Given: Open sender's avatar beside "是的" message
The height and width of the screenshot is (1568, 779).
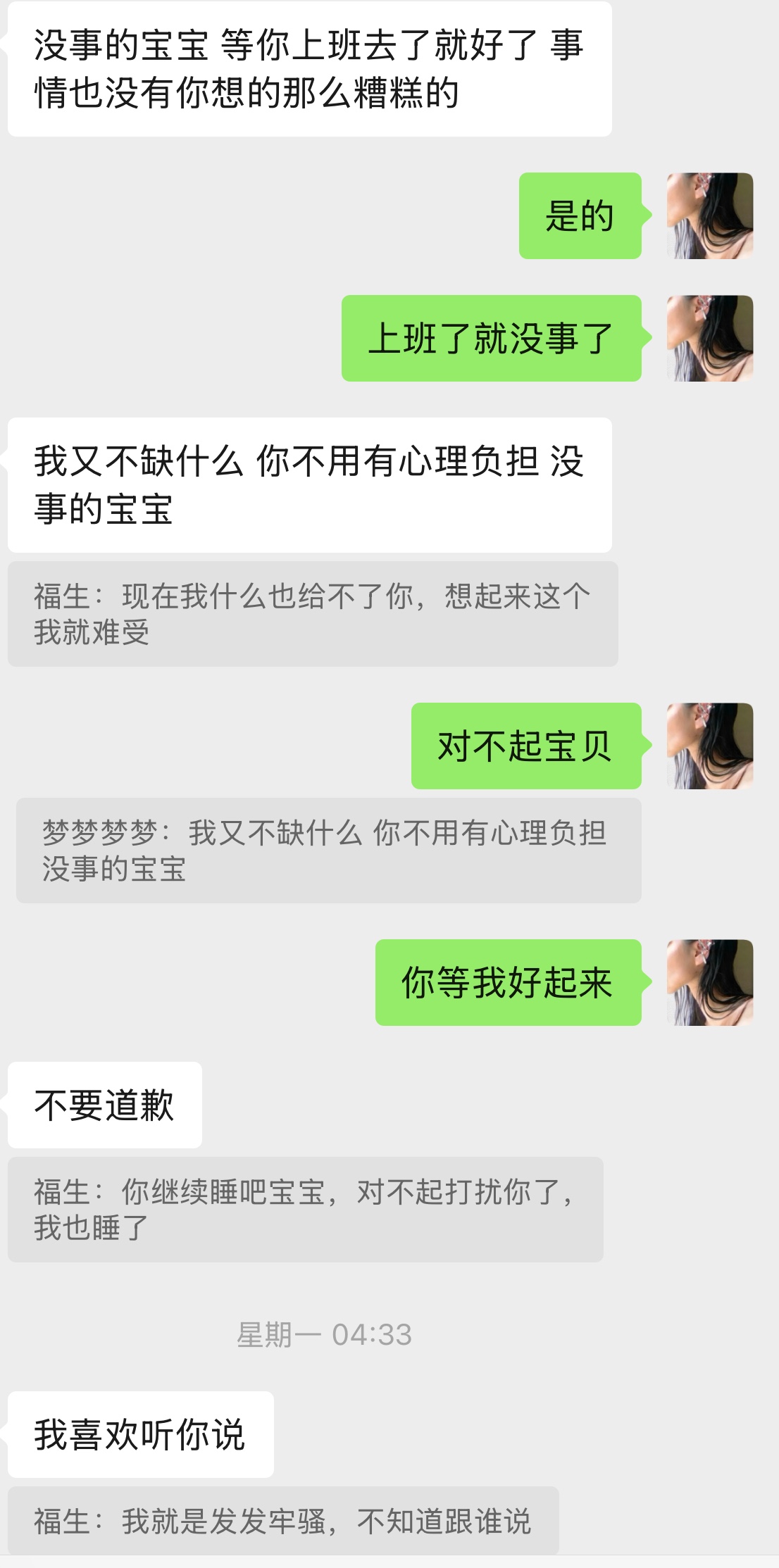Looking at the screenshot, I should [x=709, y=215].
